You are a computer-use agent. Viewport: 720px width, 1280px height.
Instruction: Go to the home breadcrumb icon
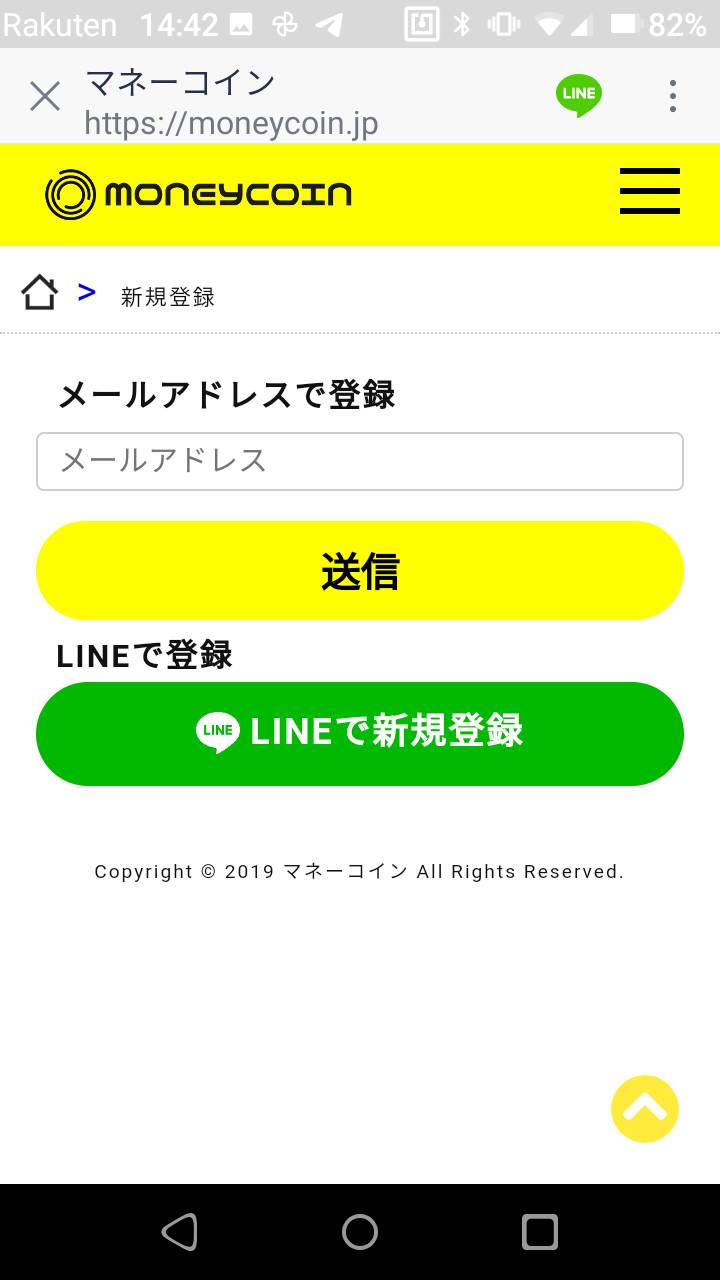[x=39, y=293]
